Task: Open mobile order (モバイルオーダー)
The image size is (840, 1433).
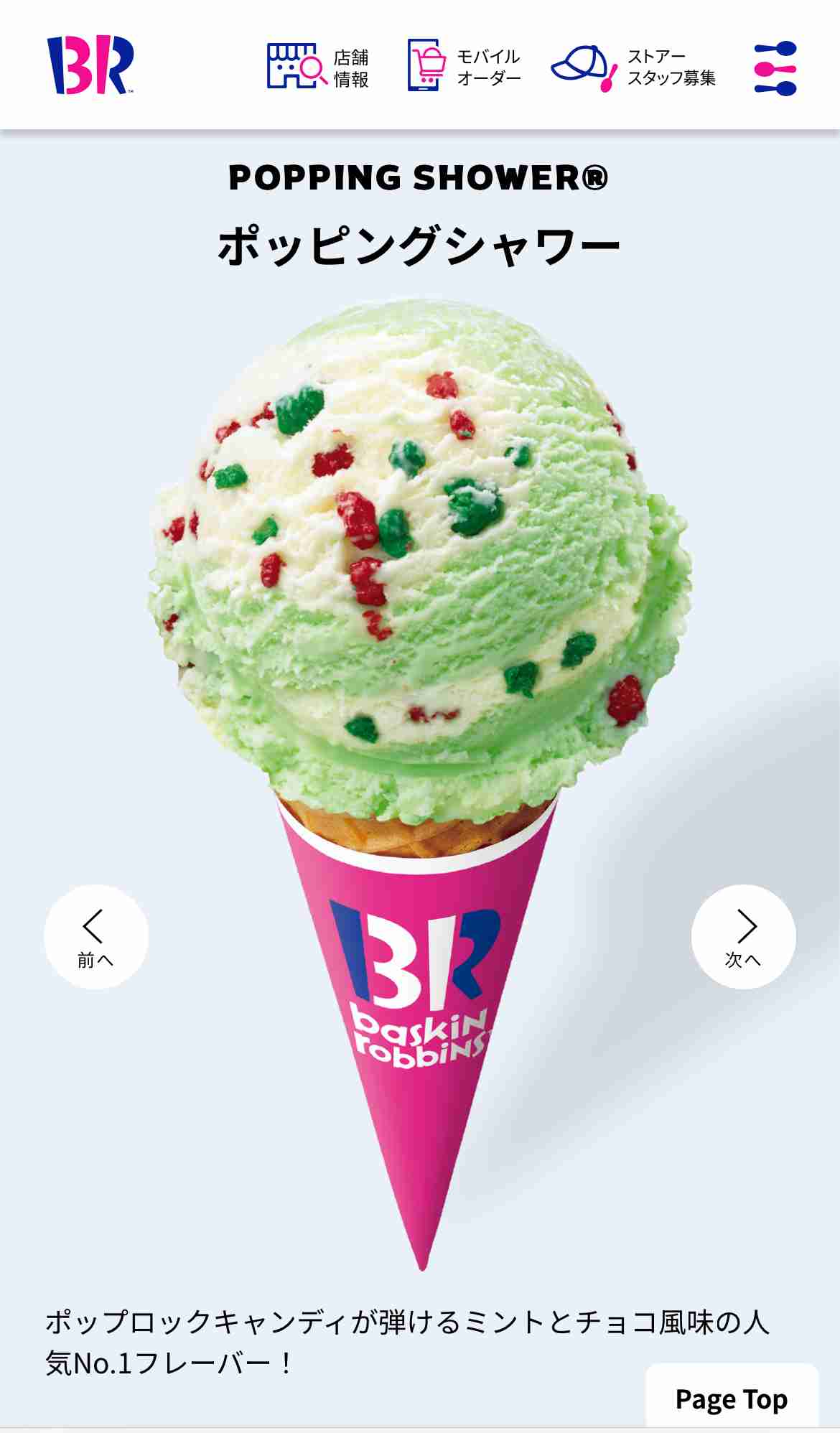Action: click(464, 67)
